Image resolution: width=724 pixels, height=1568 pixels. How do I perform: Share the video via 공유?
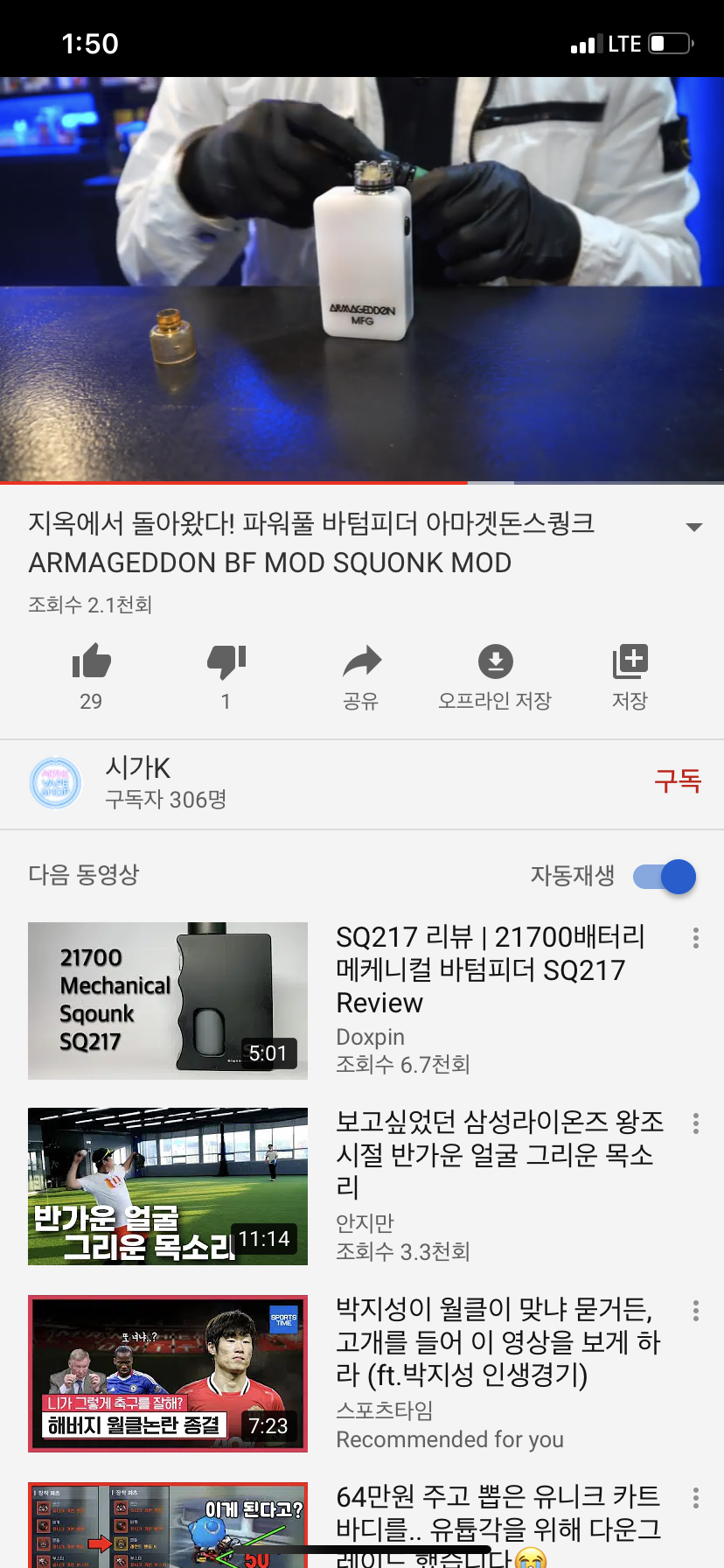point(361,662)
